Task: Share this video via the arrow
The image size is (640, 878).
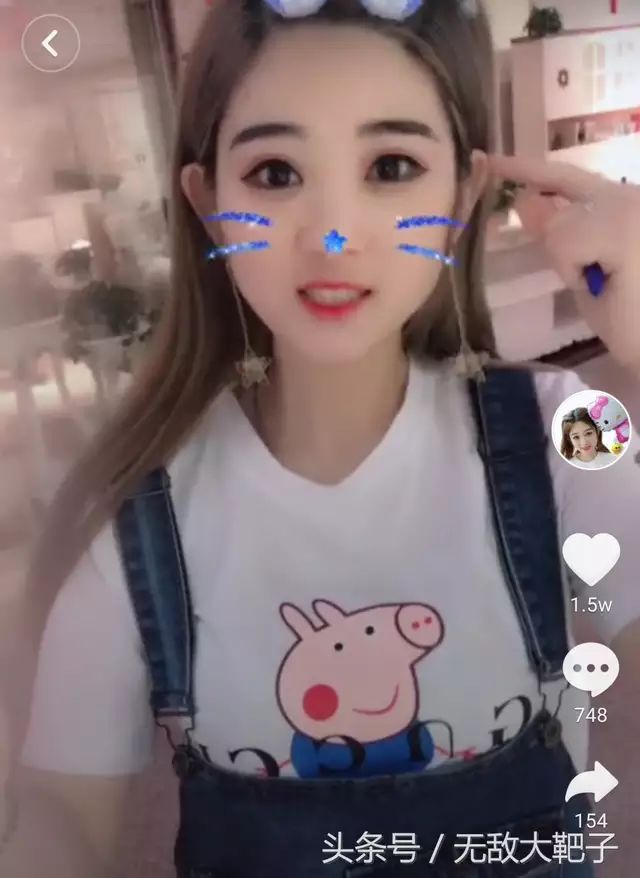Action: tap(591, 784)
